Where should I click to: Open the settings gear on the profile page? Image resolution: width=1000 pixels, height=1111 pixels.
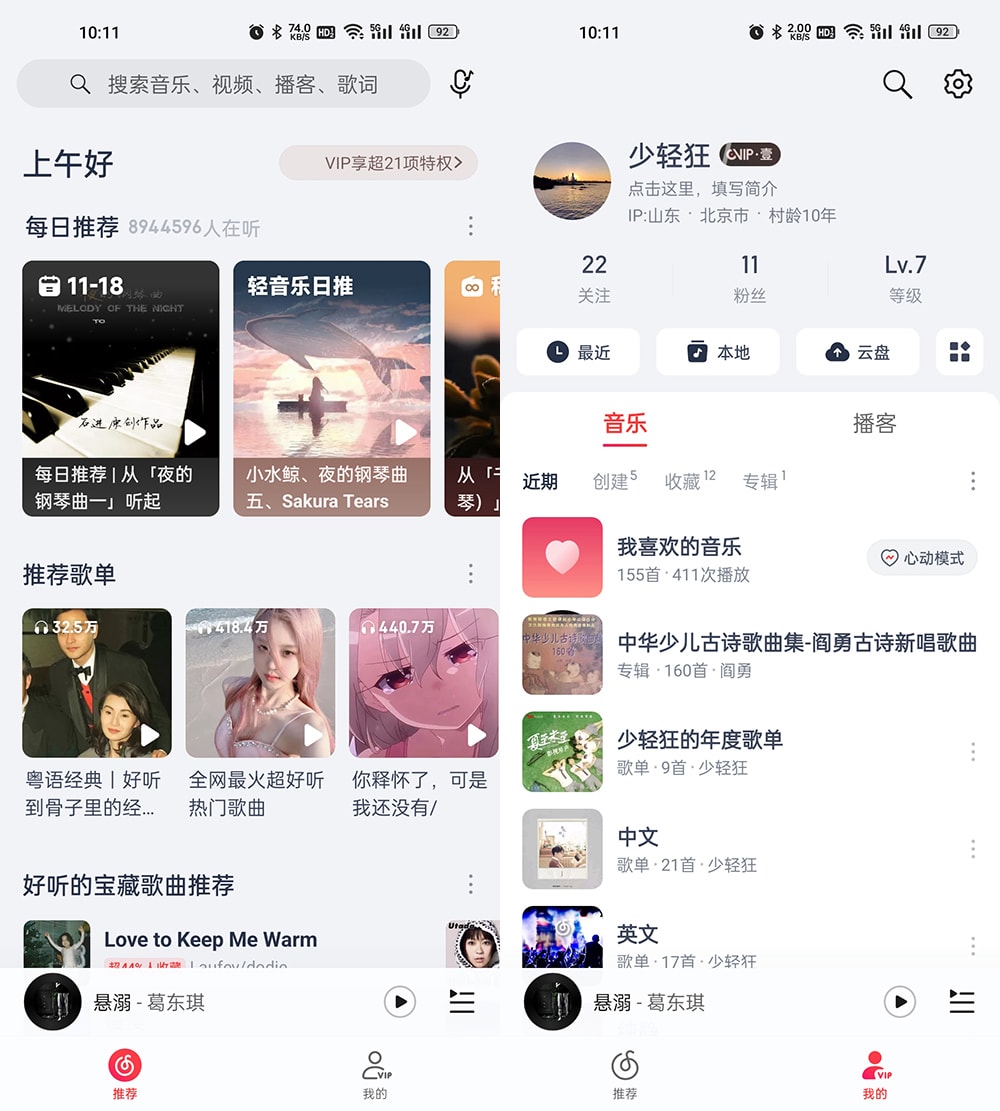958,84
